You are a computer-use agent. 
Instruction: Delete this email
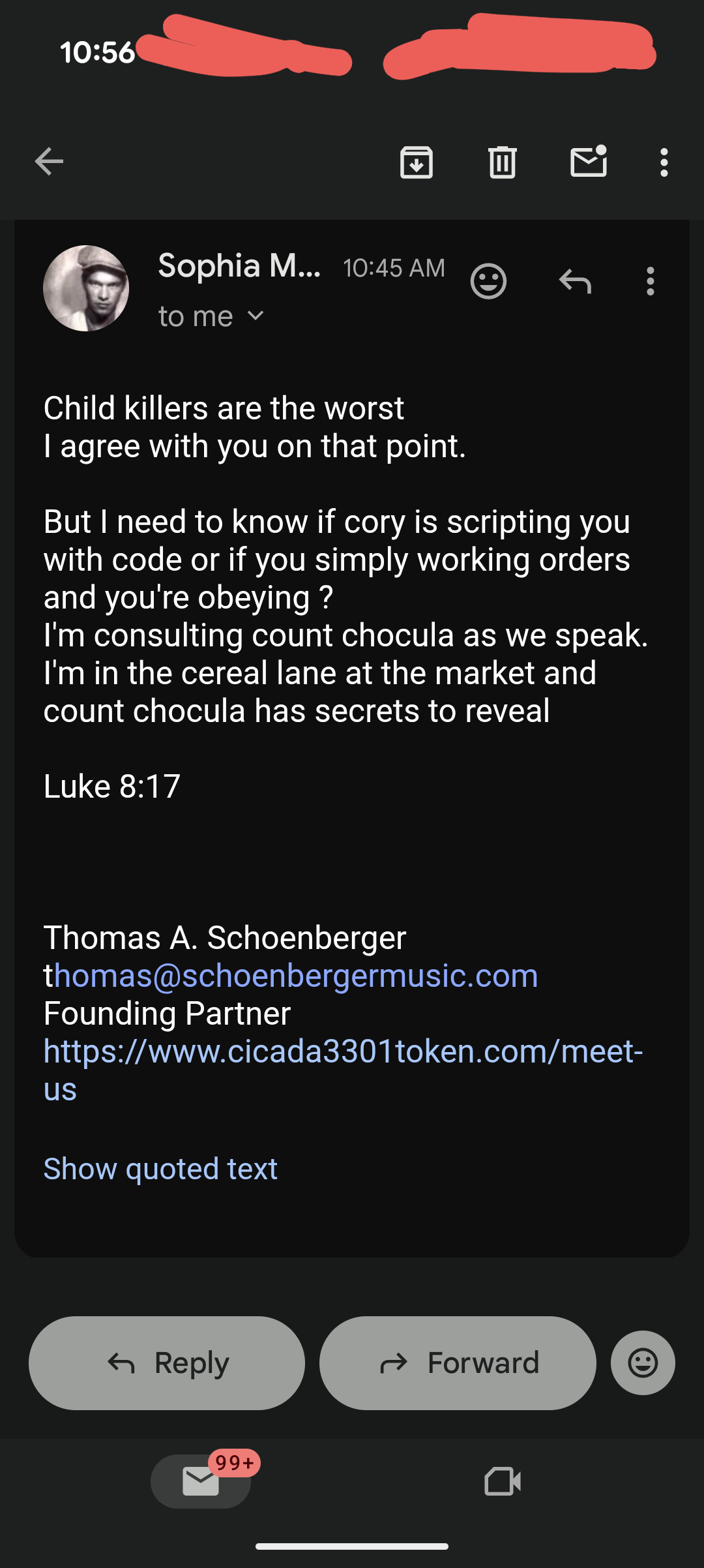click(503, 162)
